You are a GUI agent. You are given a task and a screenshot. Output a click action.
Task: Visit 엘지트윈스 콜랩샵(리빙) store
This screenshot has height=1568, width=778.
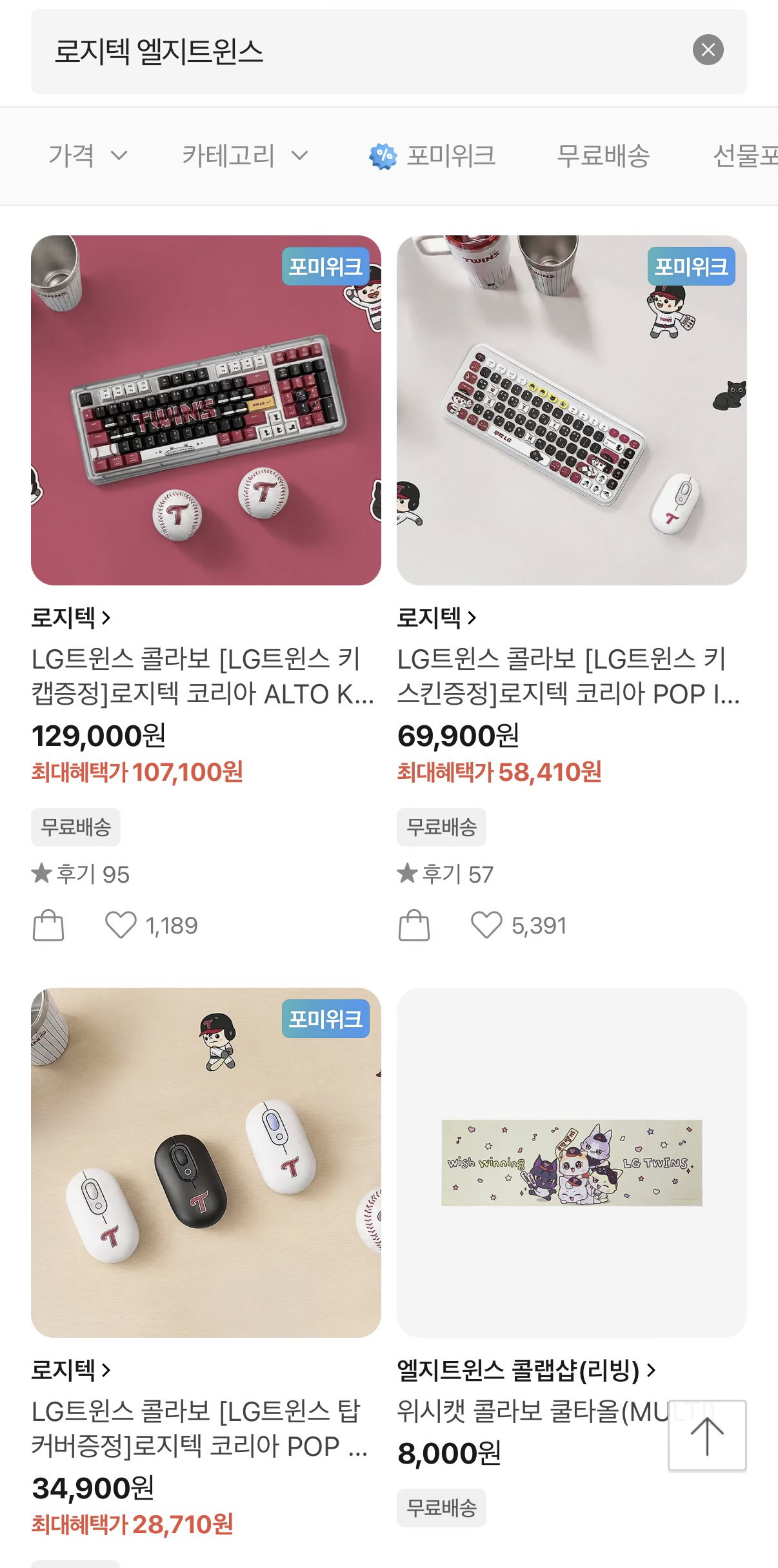[x=526, y=1370]
